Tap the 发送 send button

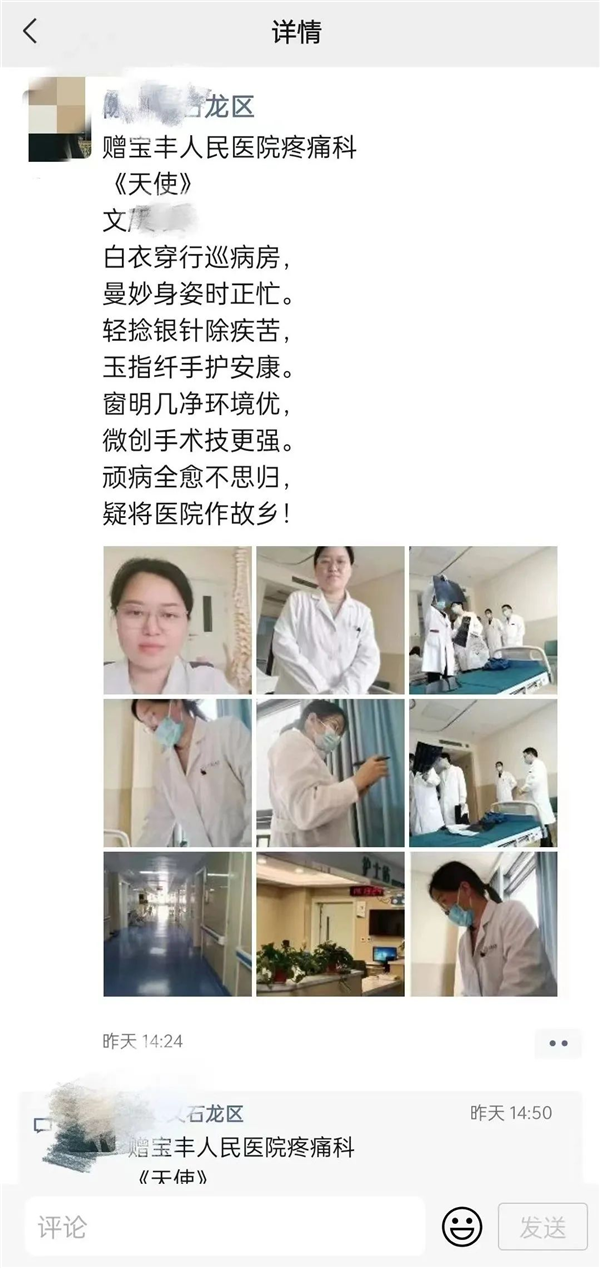(x=543, y=1226)
